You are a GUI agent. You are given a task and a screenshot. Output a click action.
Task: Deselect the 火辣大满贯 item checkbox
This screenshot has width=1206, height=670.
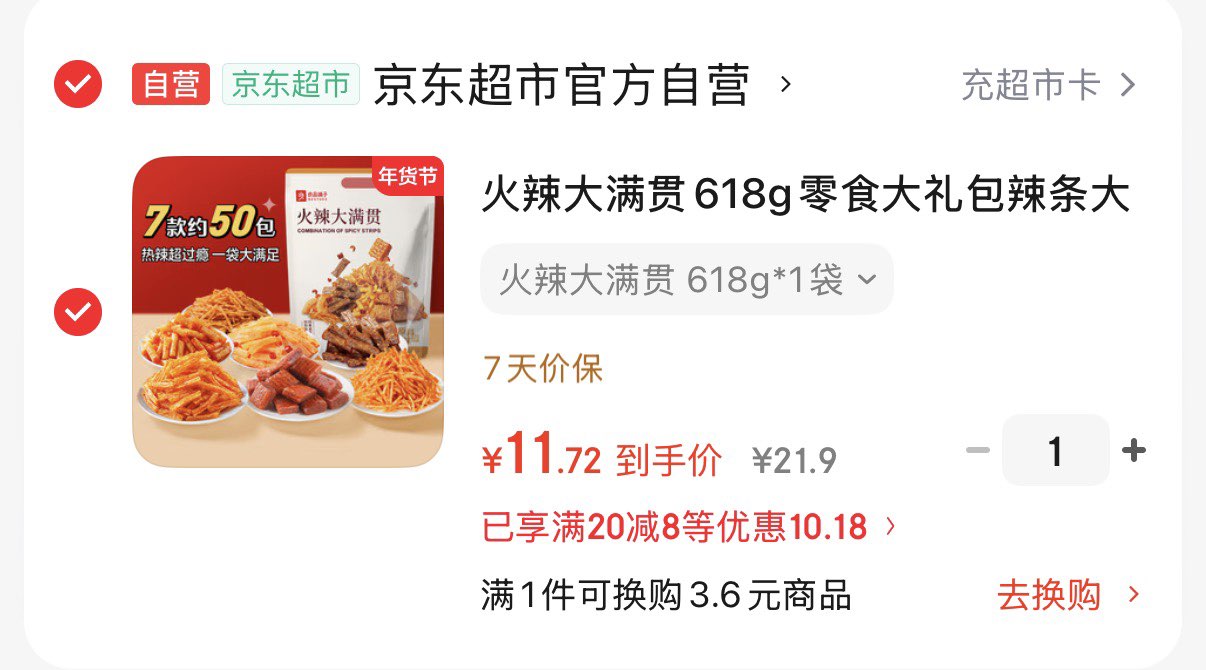(x=77, y=312)
